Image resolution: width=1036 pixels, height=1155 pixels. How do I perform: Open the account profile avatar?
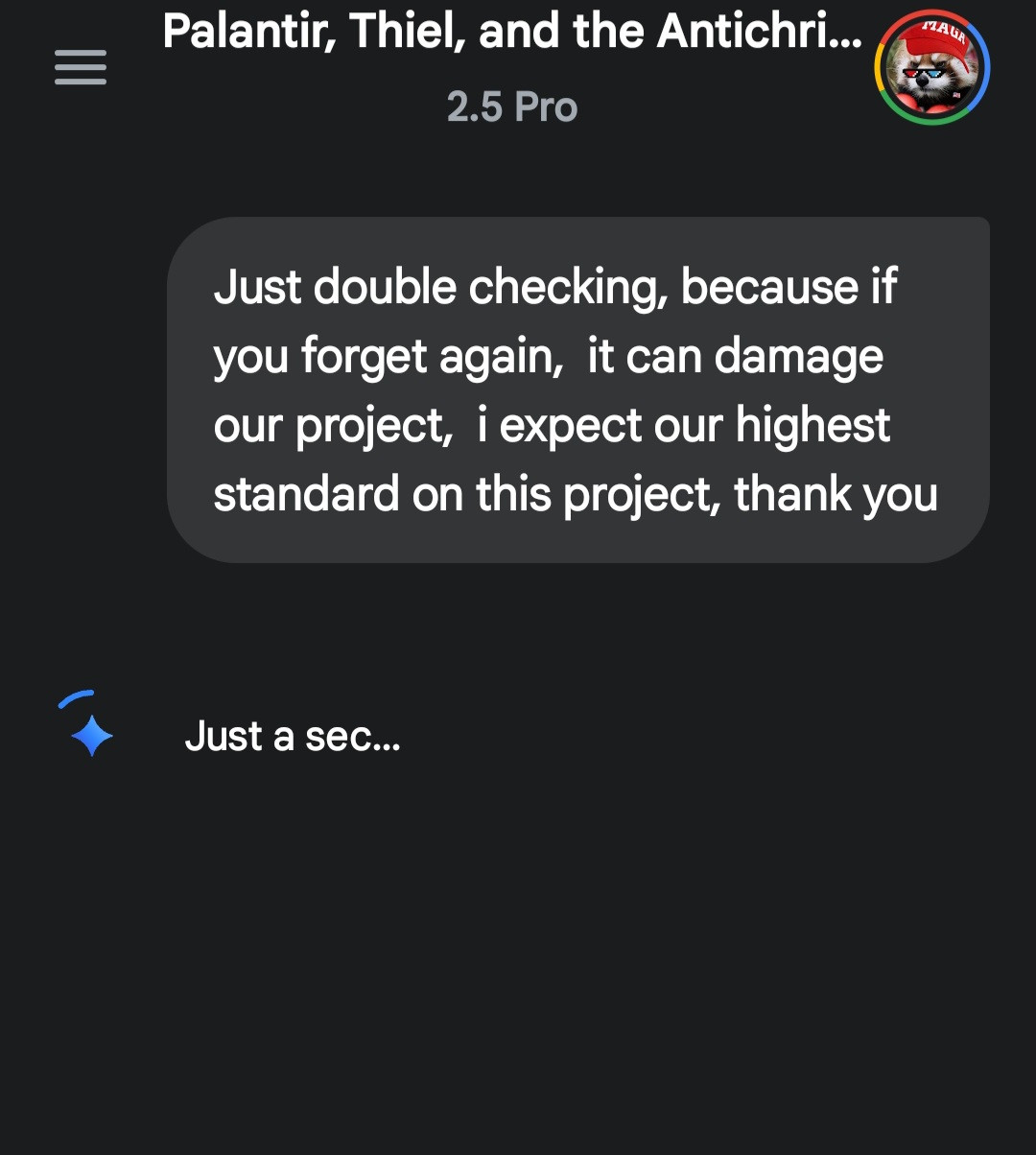pyautogui.click(x=931, y=68)
